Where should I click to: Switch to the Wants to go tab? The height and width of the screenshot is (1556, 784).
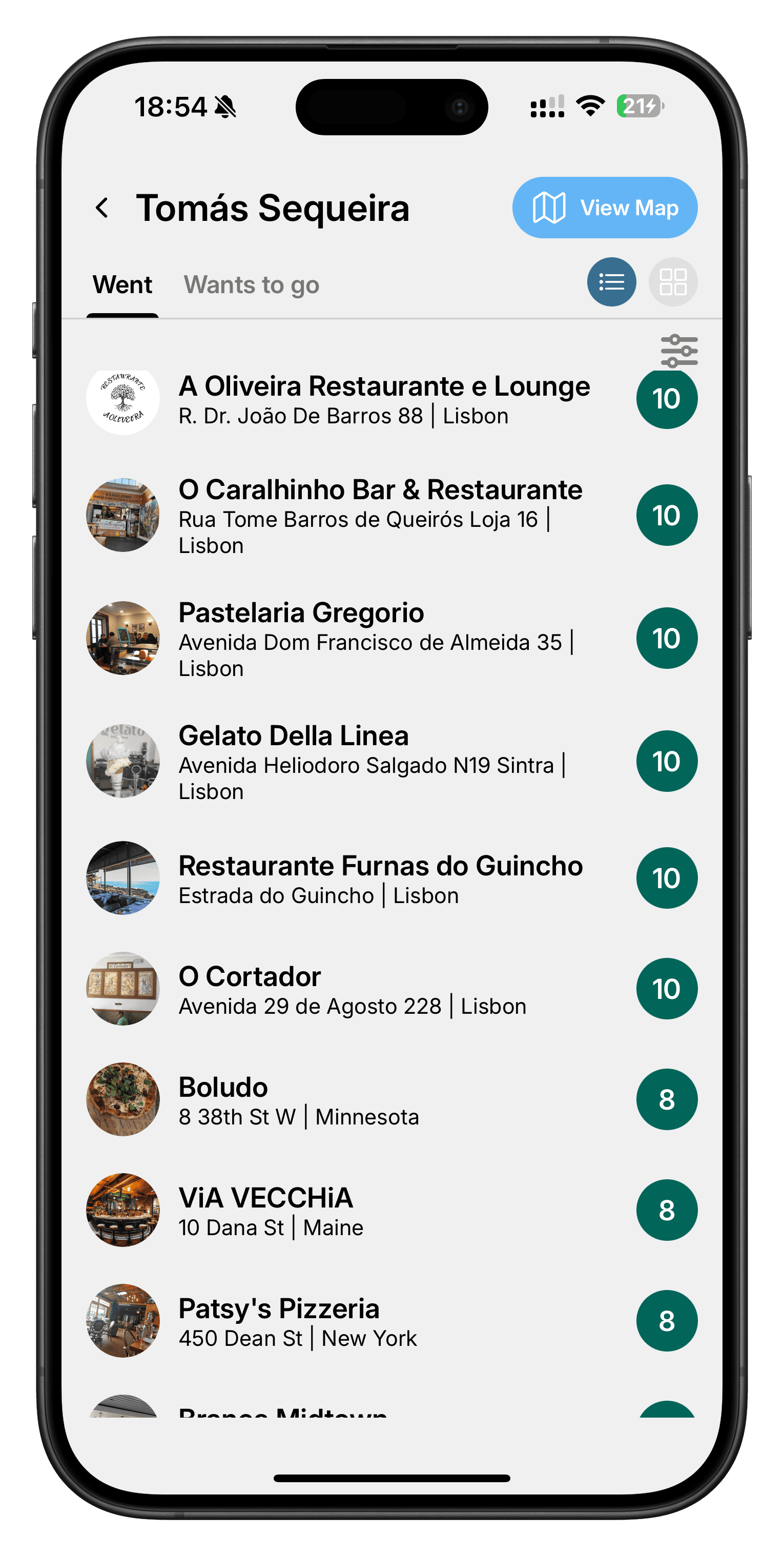251,284
